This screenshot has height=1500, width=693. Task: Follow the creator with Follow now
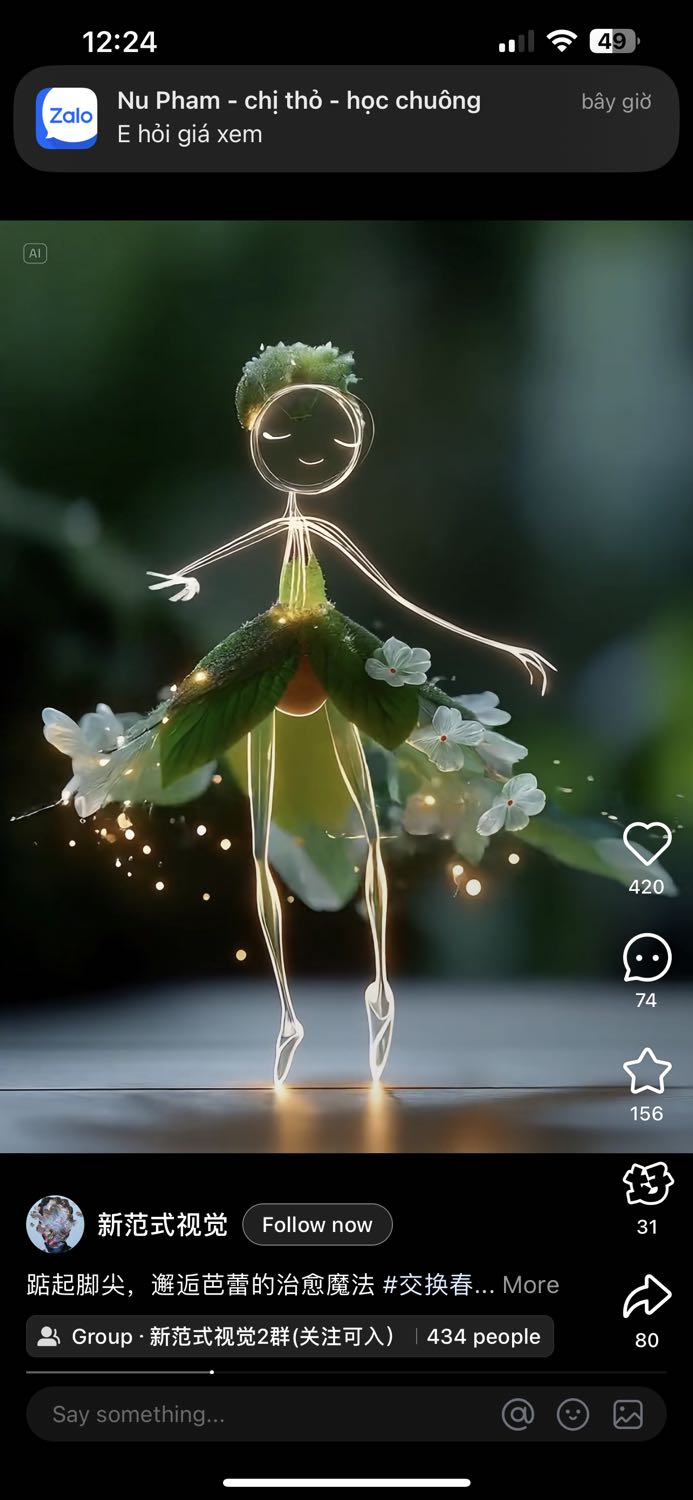tap(317, 1224)
